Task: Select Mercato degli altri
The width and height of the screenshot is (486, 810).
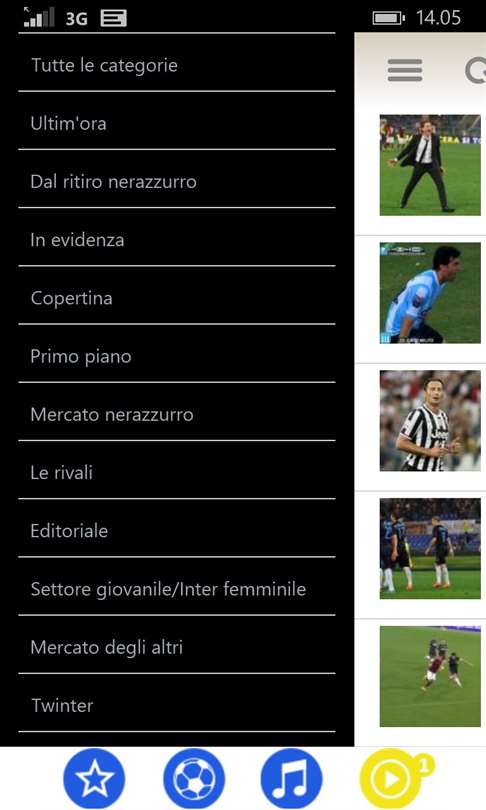Action: (x=177, y=646)
